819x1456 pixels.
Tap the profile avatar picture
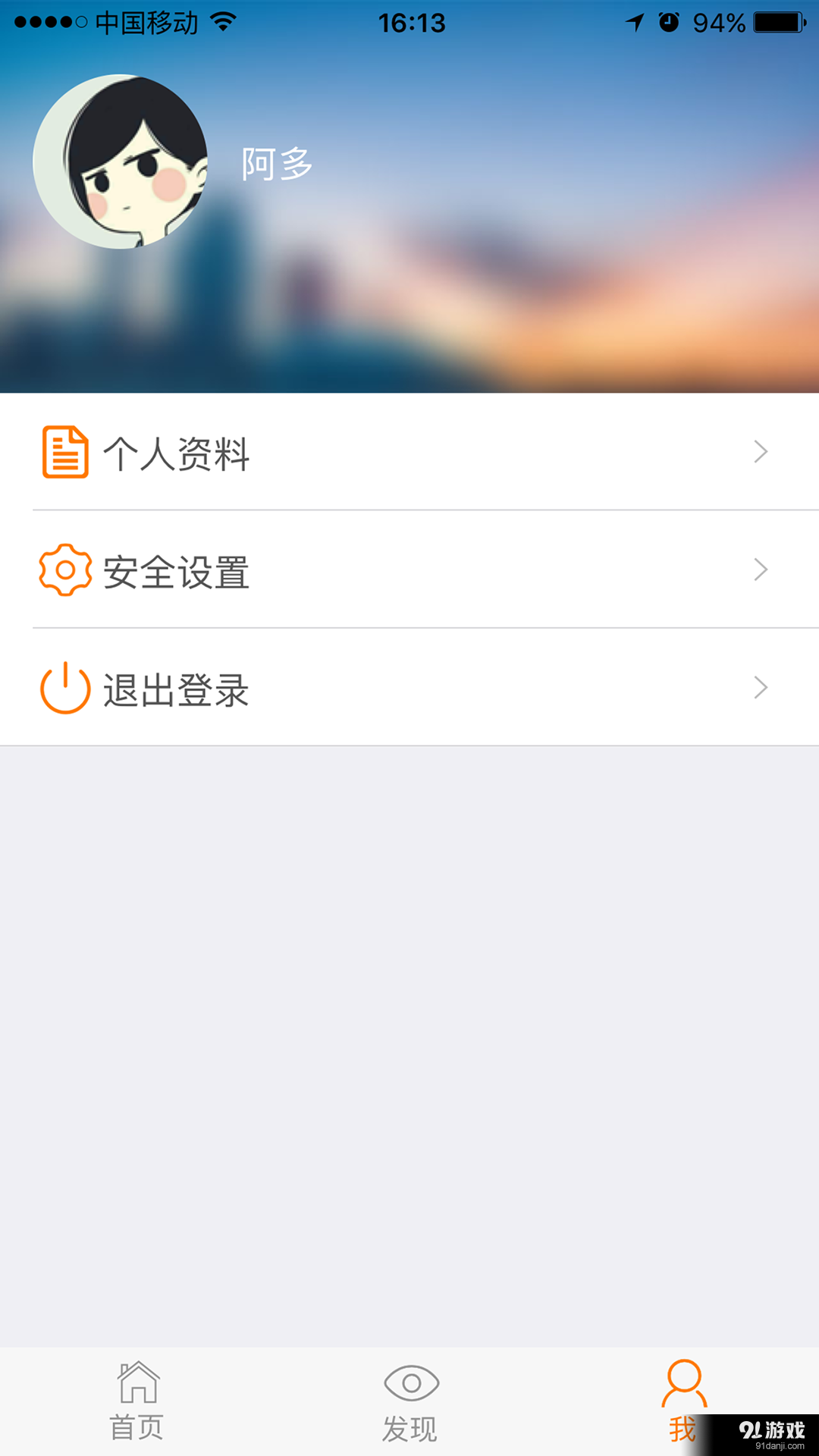(121, 159)
